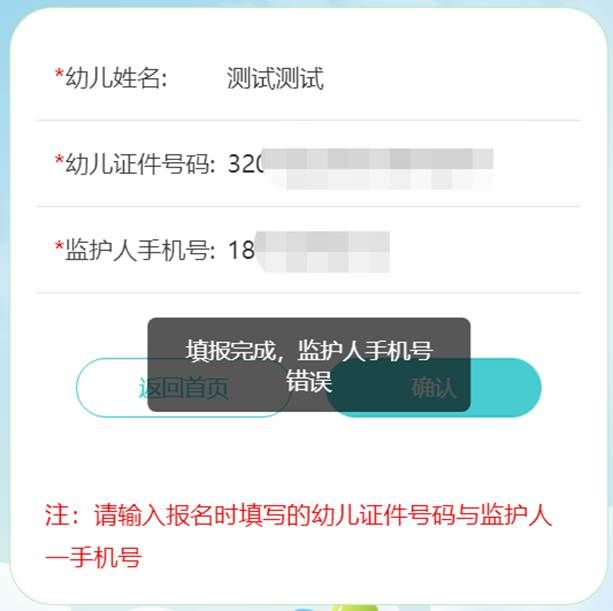Tap the 返回首页 button
Screen dimensions: 613x611
click(x=110, y=388)
